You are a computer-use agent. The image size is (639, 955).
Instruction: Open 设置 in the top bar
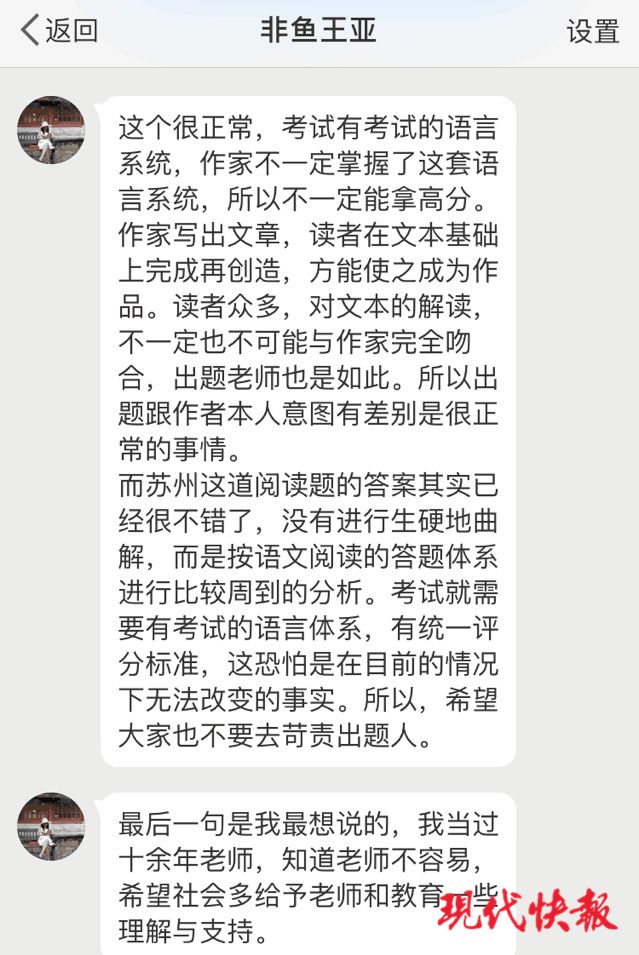[593, 31]
